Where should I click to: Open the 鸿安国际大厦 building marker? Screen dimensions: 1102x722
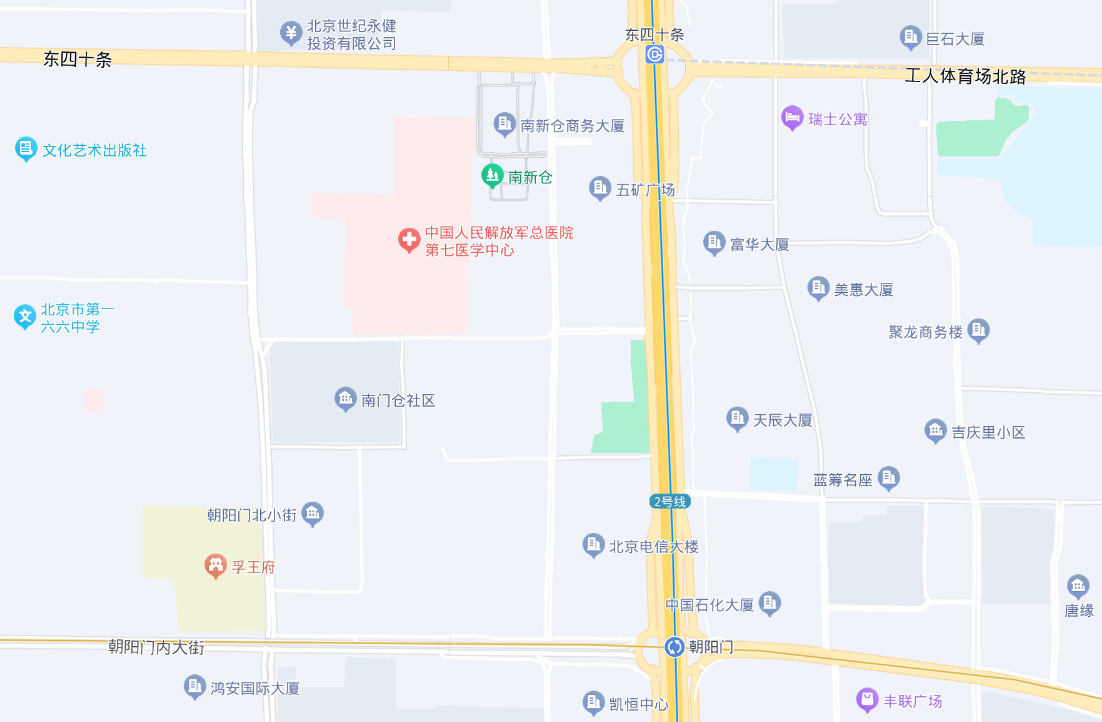[194, 687]
